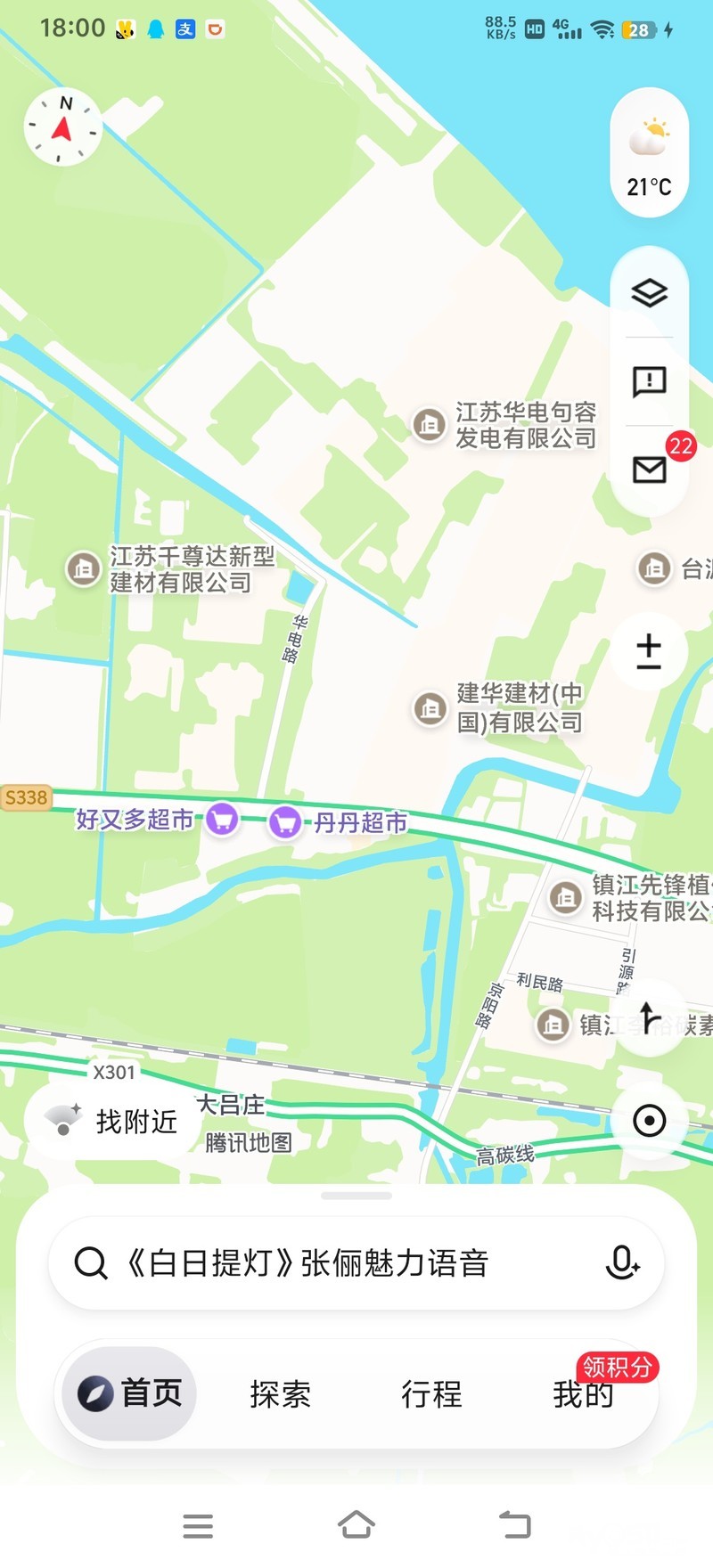Tap the compass to reset map orientation
Viewport: 713px width, 1568px height.
[62, 127]
